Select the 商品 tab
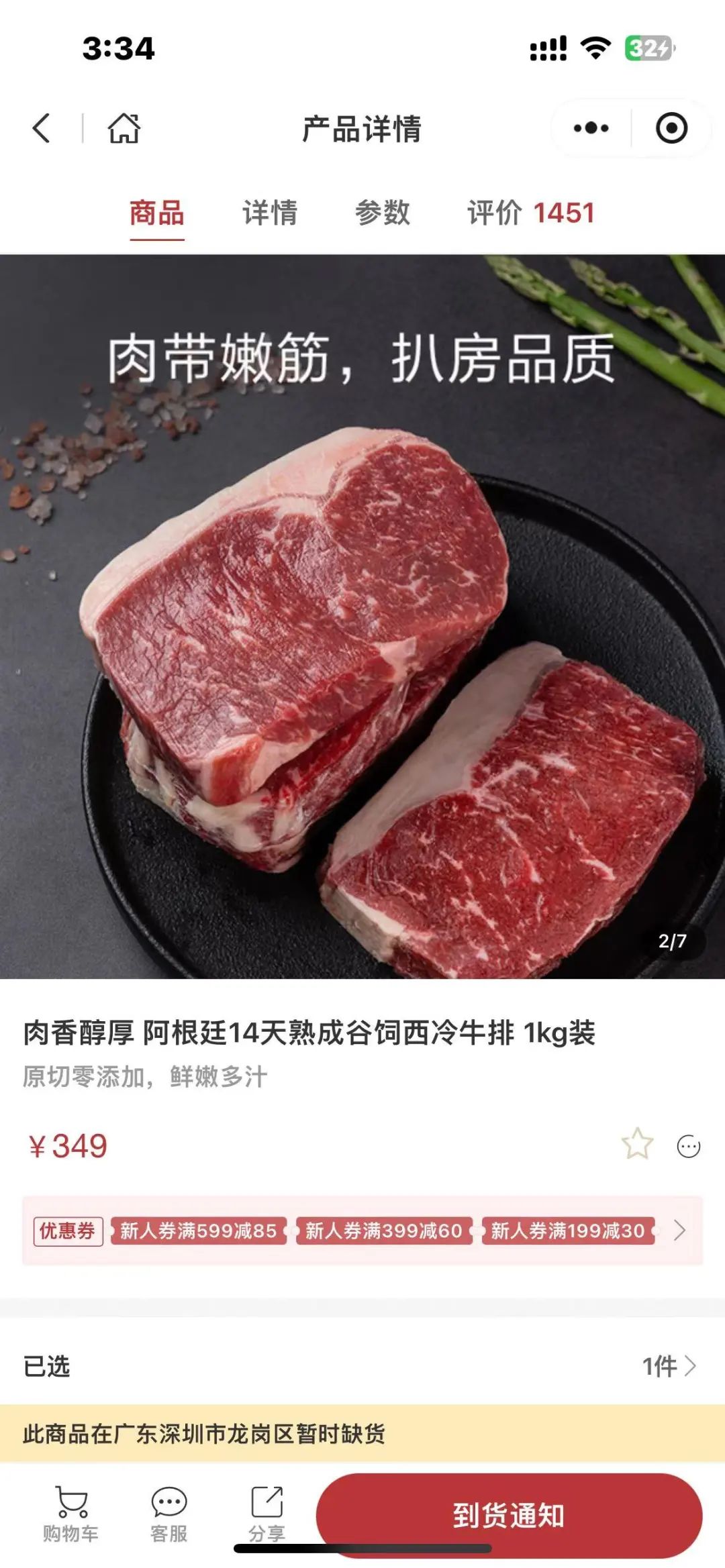 [157, 213]
